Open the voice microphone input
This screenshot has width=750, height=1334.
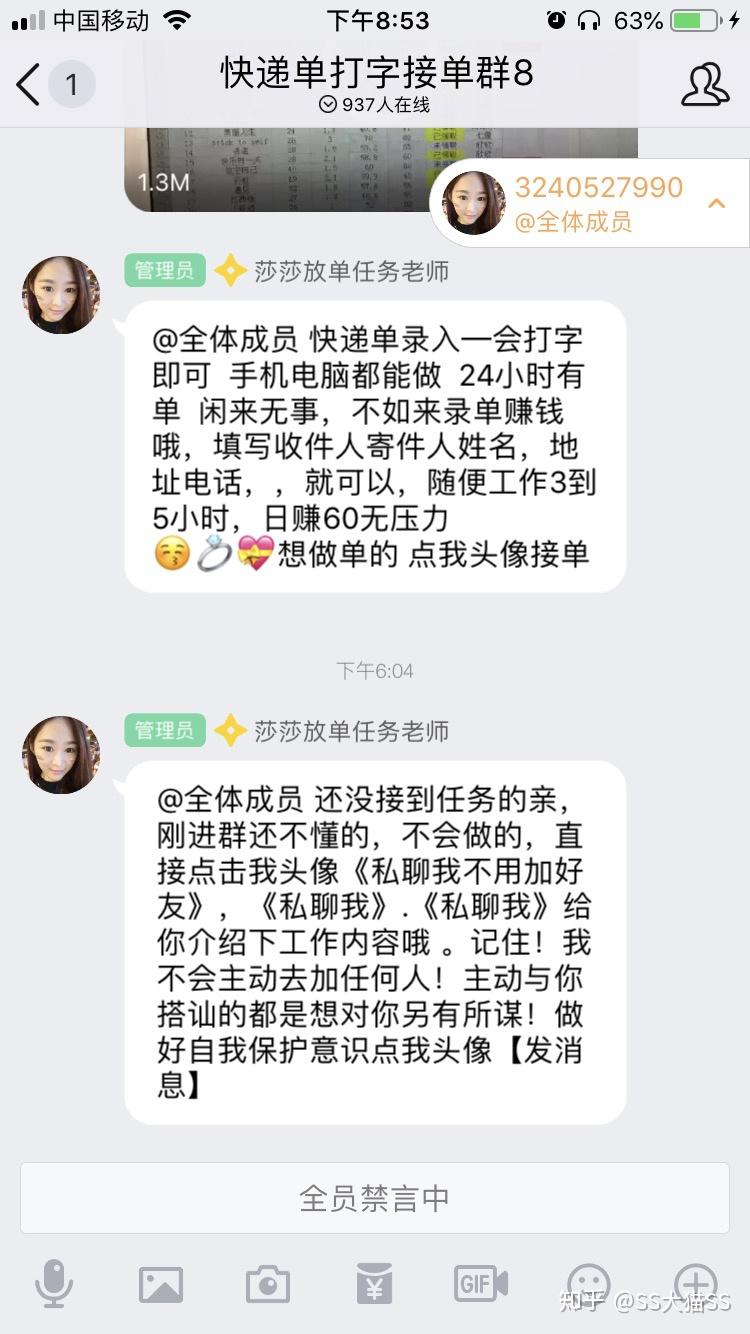(54, 1284)
